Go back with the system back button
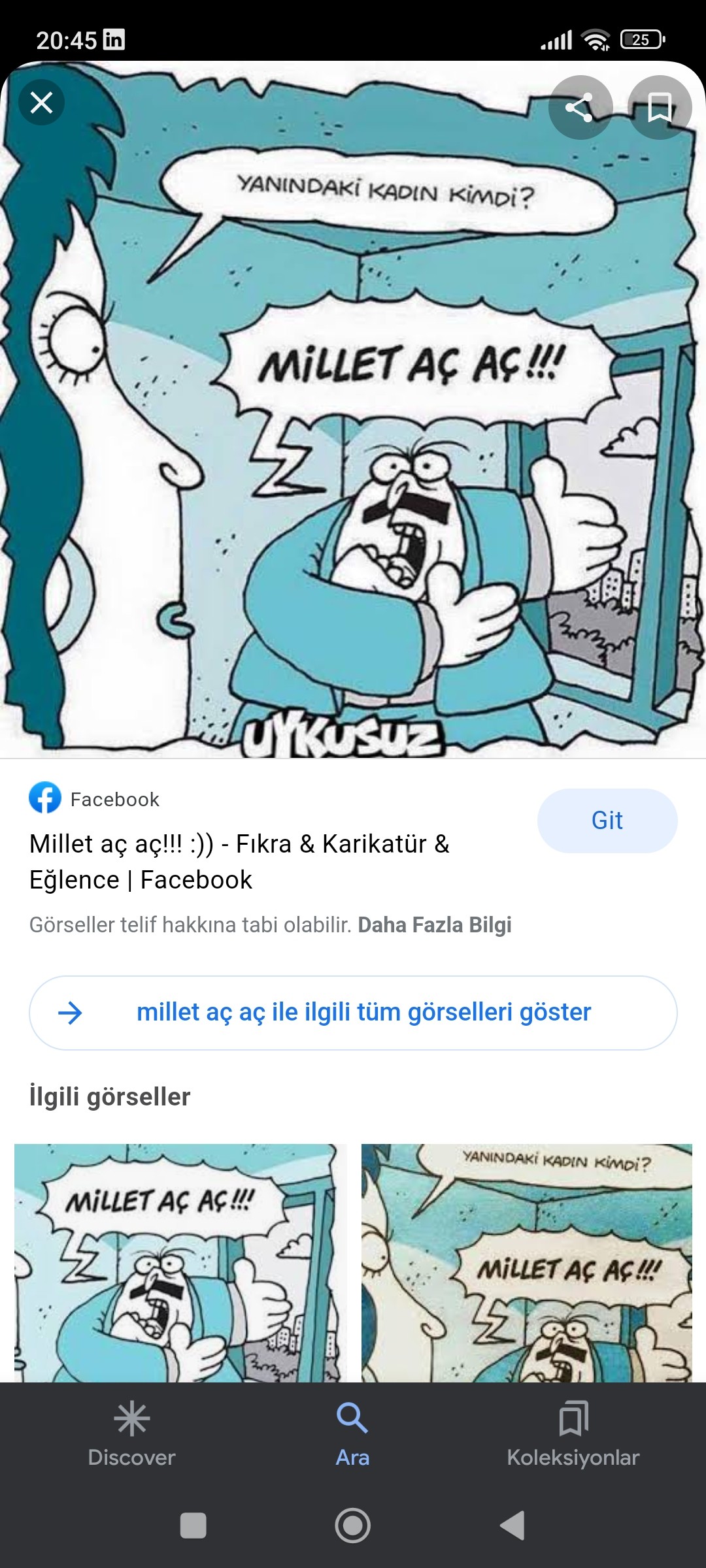Image resolution: width=706 pixels, height=1568 pixels. (x=513, y=1526)
